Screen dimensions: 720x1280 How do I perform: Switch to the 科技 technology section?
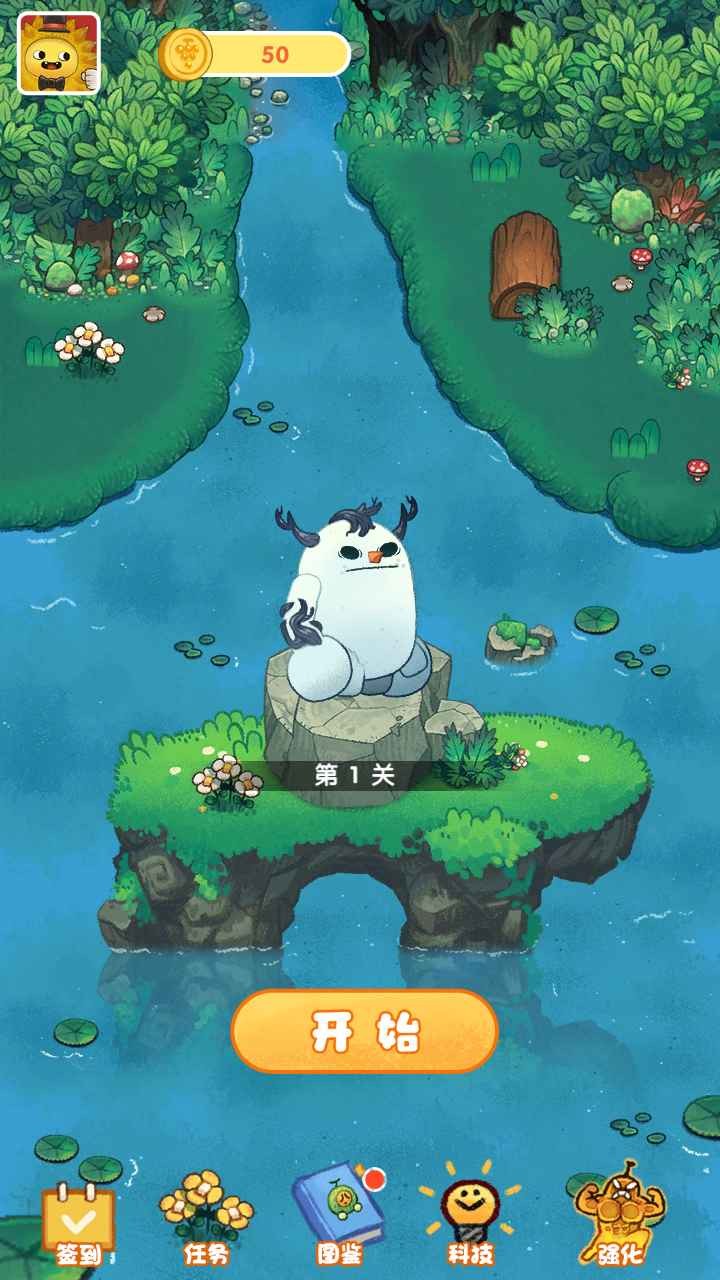[471, 1215]
